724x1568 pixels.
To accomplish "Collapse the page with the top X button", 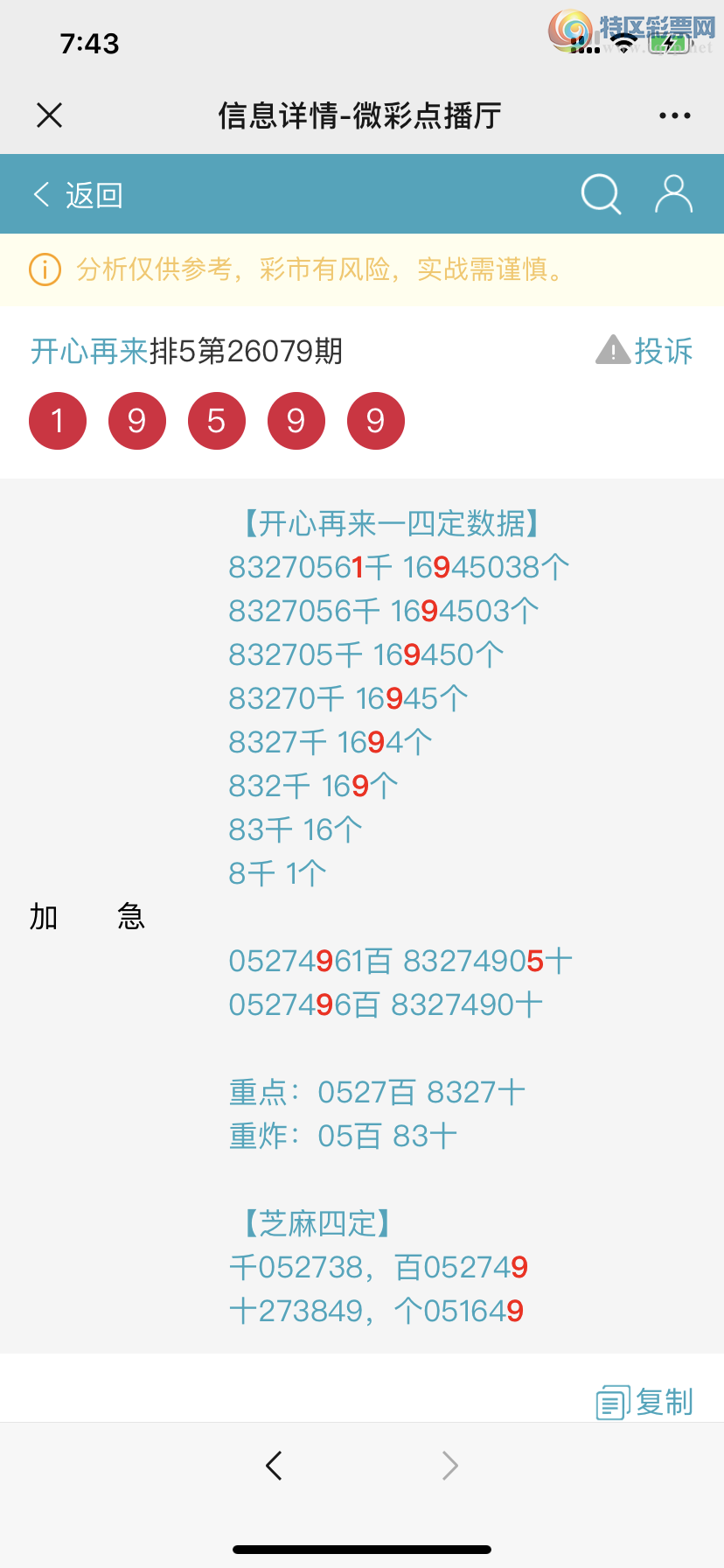I will (49, 115).
